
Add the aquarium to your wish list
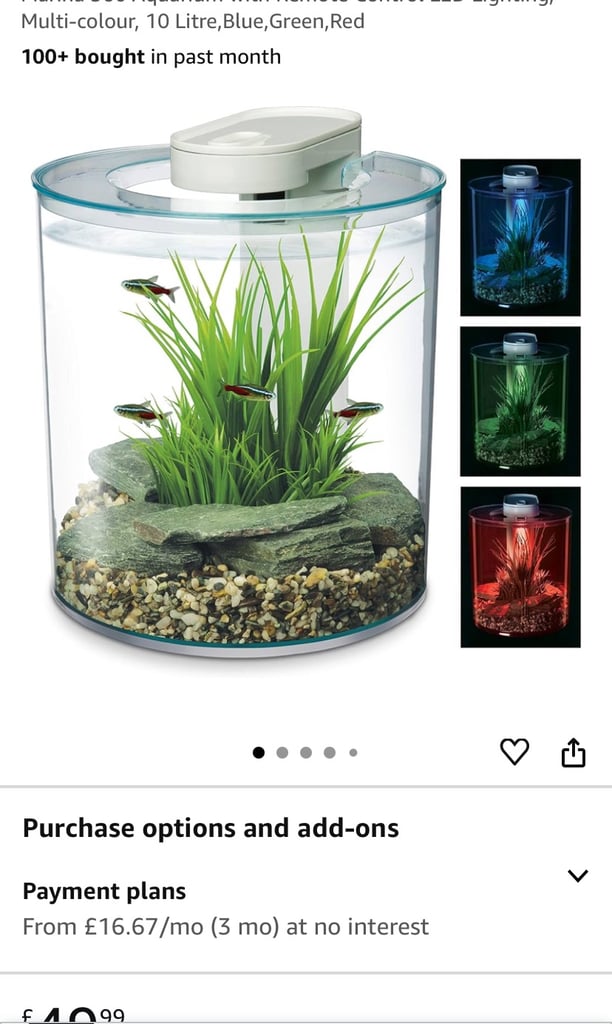[514, 751]
